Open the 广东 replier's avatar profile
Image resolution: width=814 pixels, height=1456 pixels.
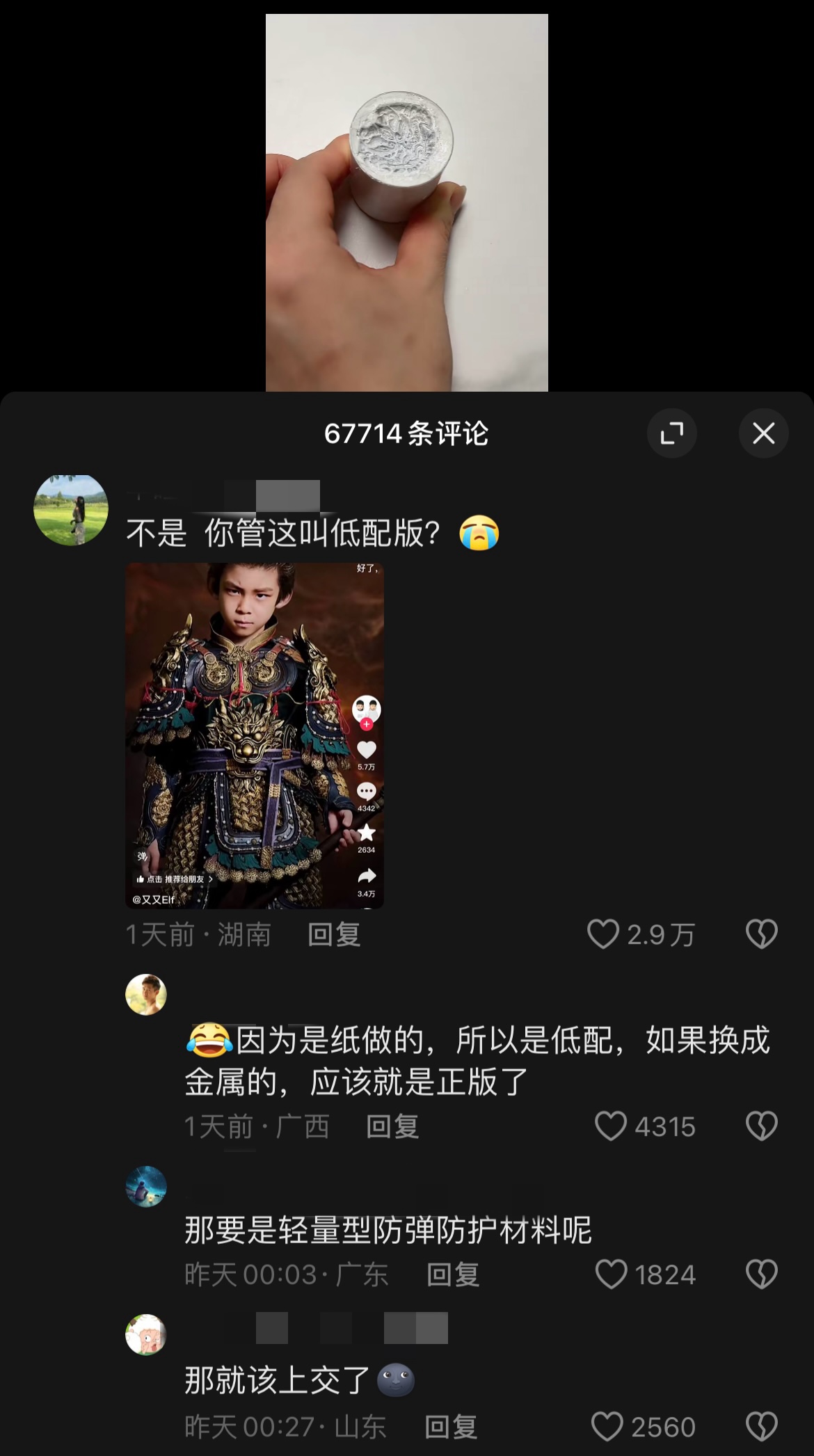146,1187
